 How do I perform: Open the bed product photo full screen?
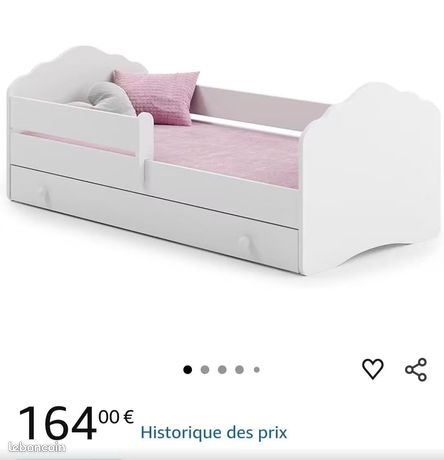[x=223, y=160]
